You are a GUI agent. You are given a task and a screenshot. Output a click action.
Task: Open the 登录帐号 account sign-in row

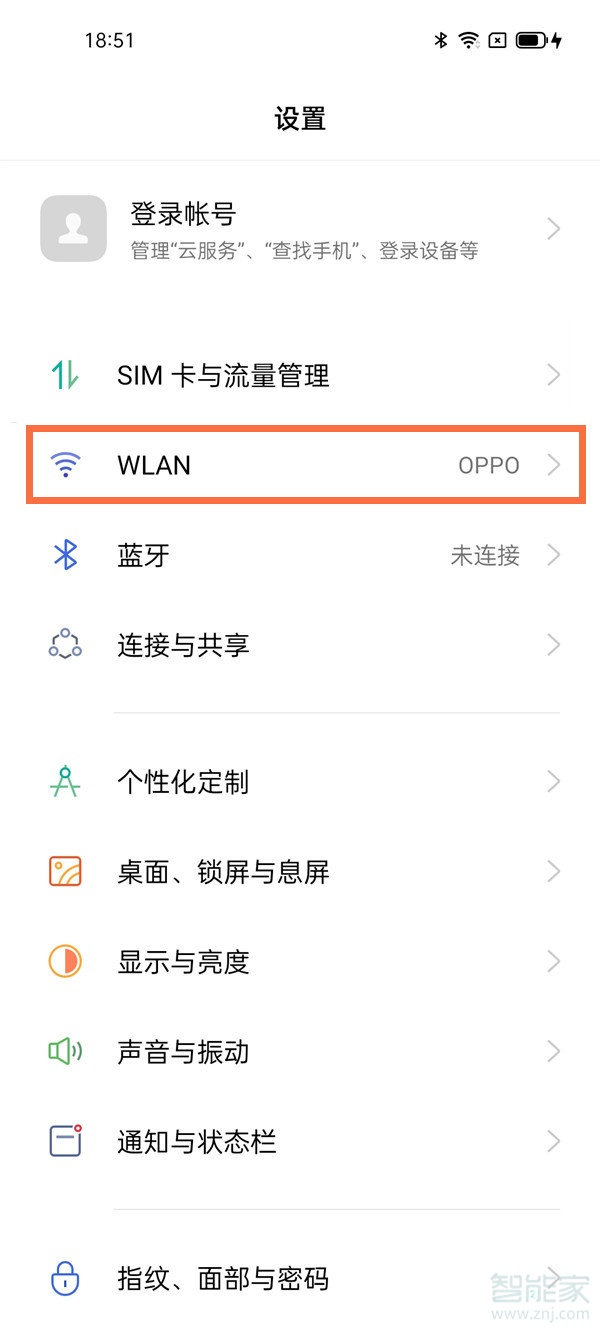(300, 229)
